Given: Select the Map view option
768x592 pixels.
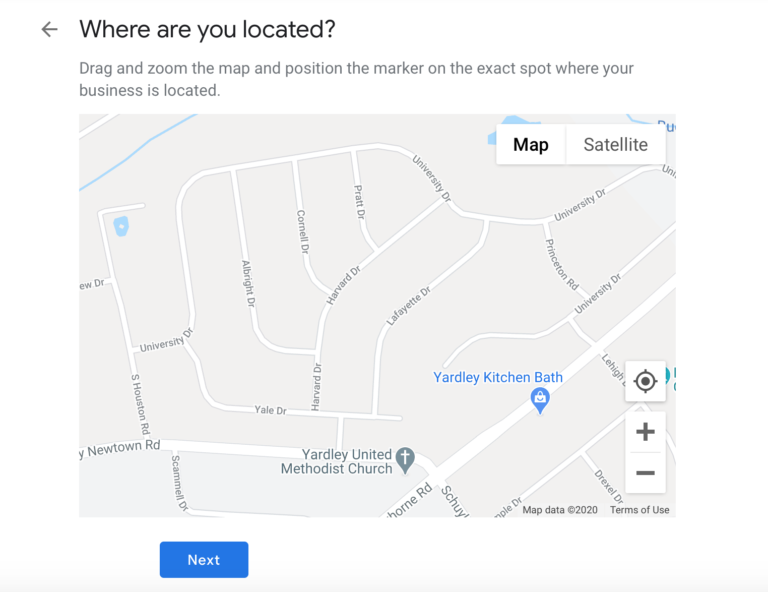Looking at the screenshot, I should (x=530, y=145).
